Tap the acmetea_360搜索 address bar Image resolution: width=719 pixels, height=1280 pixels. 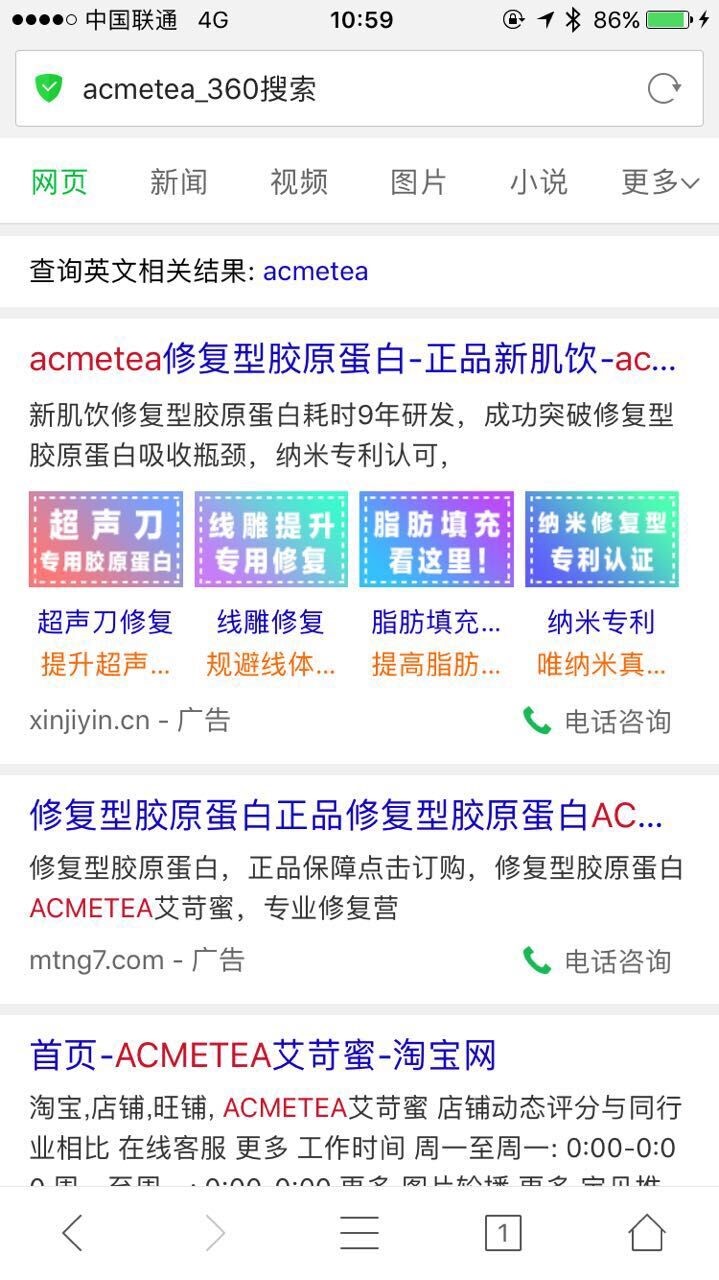(x=330, y=89)
